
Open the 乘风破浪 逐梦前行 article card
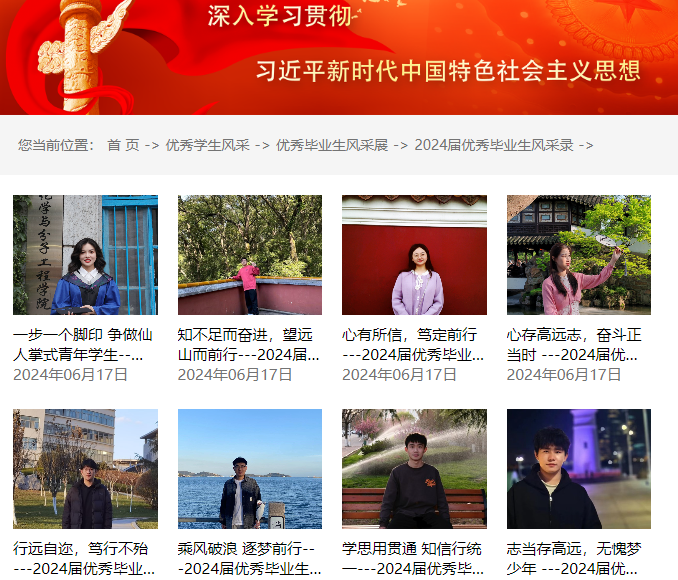(250, 468)
